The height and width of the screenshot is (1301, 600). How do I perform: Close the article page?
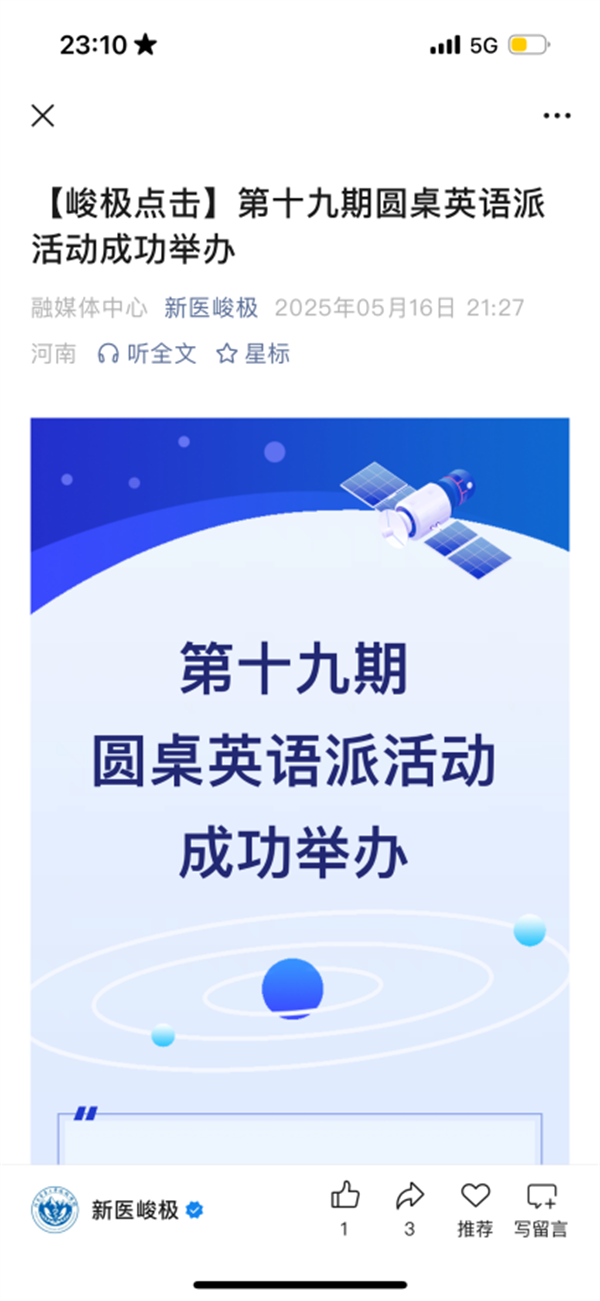click(x=42, y=116)
